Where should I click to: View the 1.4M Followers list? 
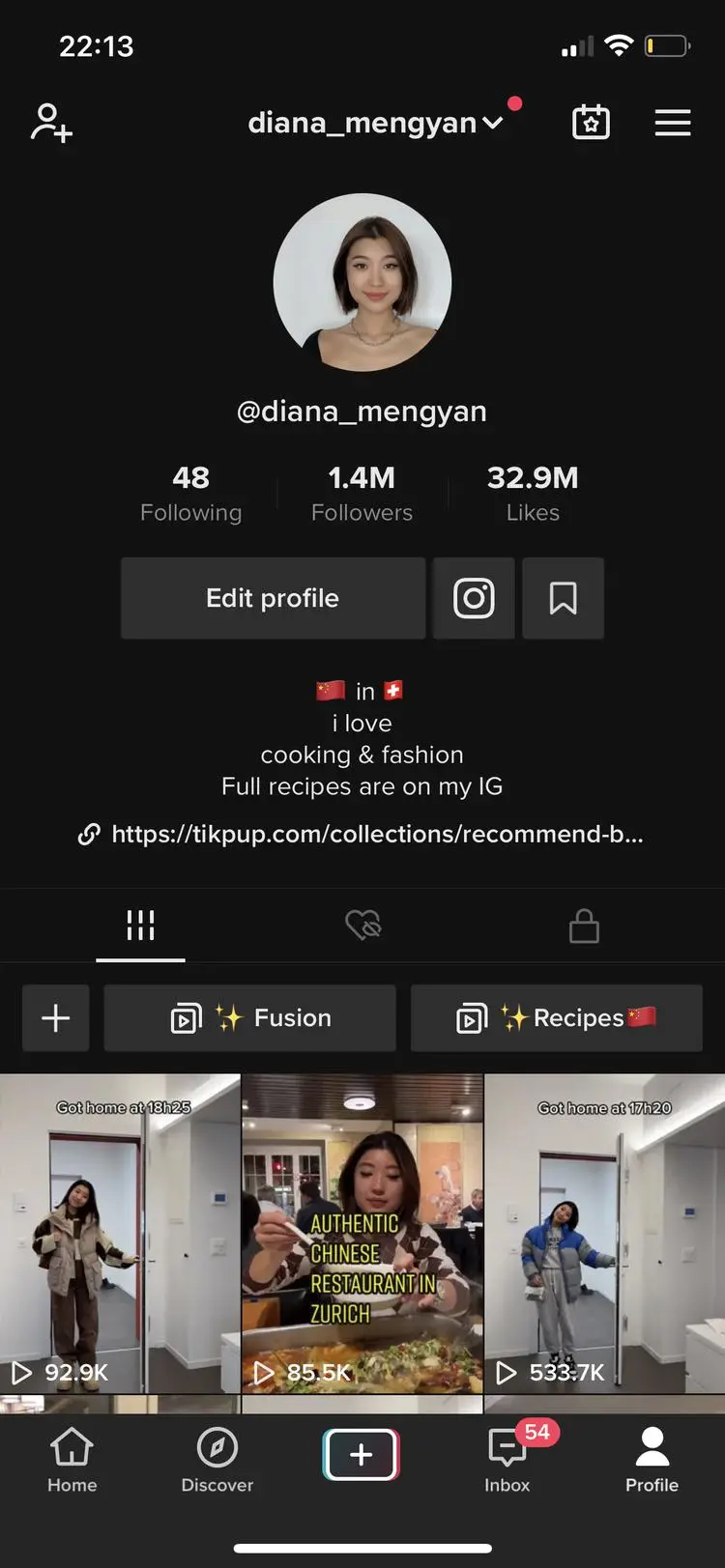tap(362, 494)
